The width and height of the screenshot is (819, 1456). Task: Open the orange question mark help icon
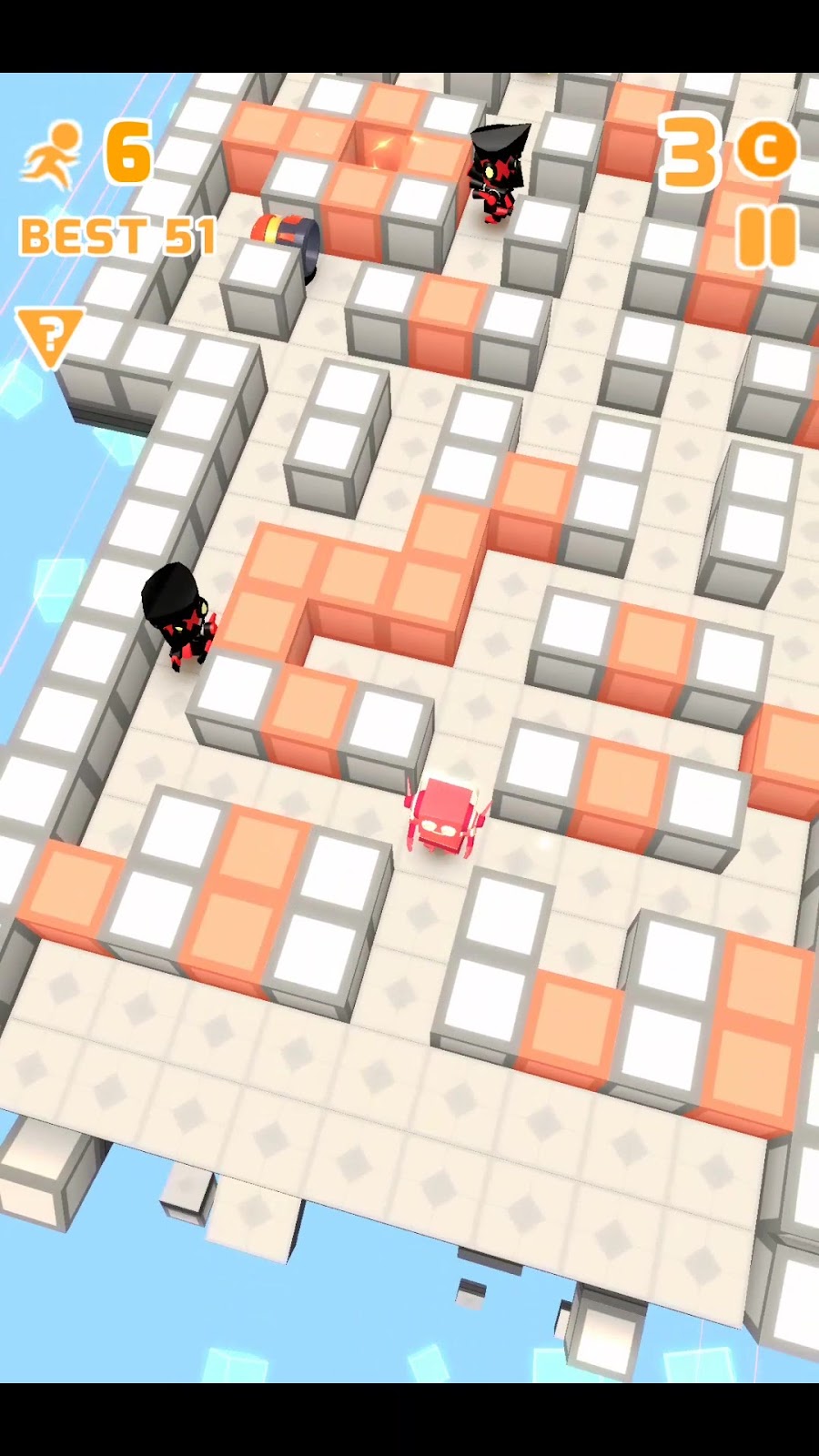[x=50, y=335]
